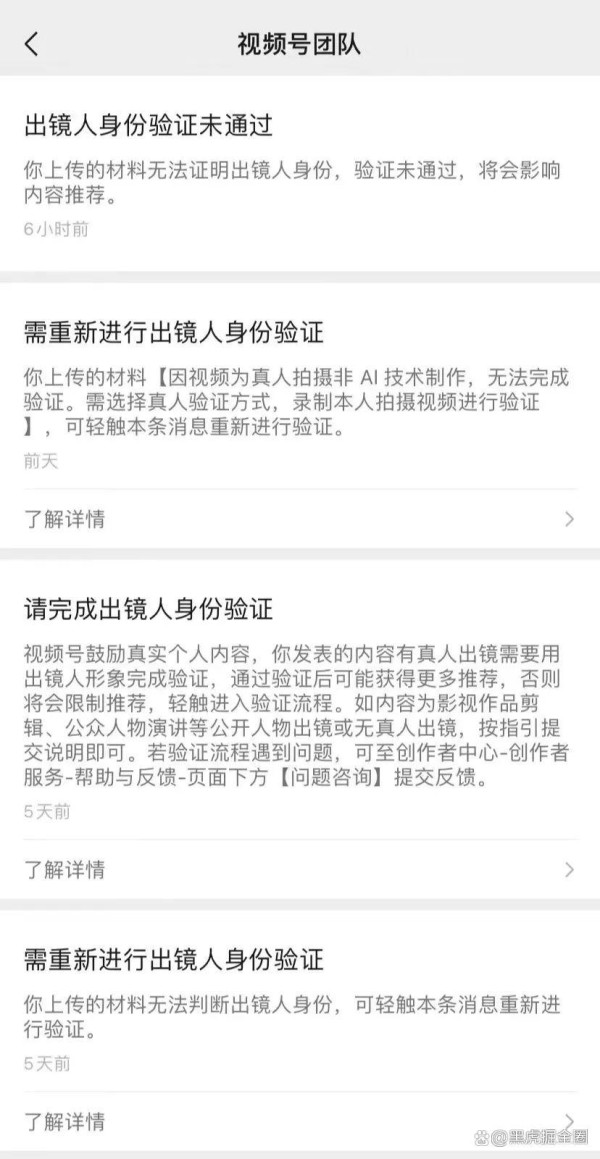Open the 出镜人身份验证未通过 message from 6小时前

(300, 173)
